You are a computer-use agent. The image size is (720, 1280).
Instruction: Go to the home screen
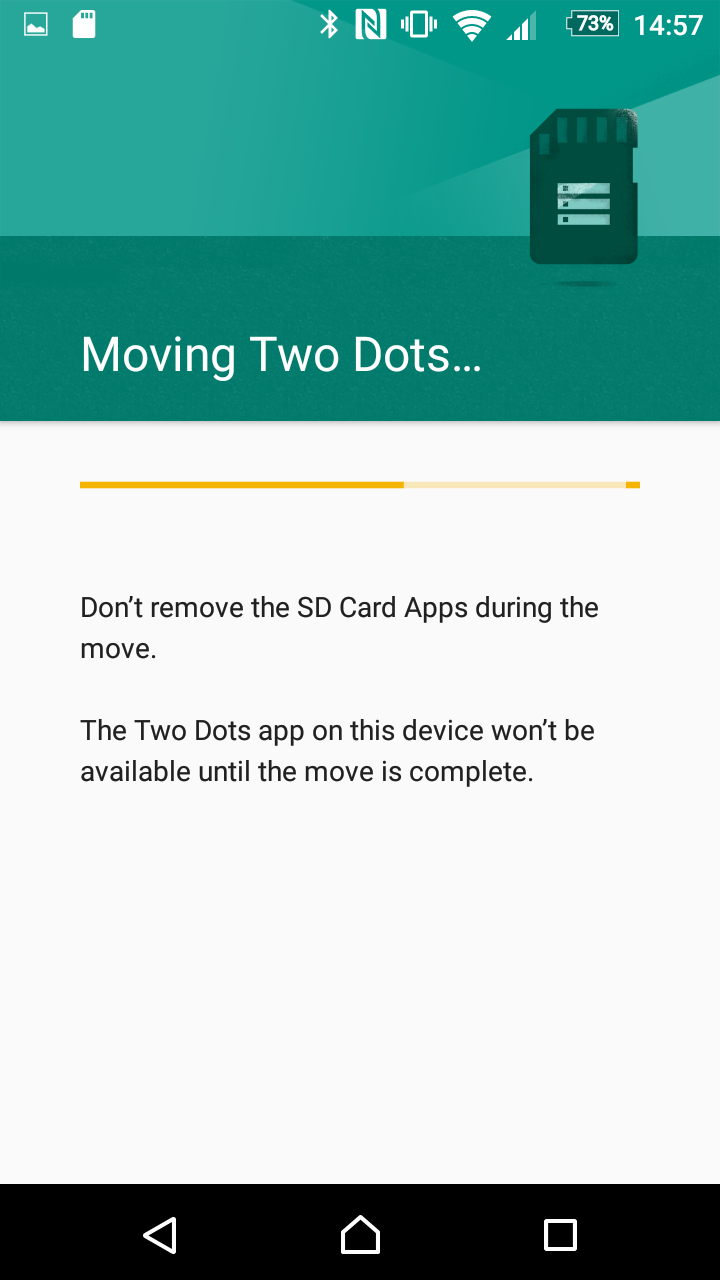tap(360, 1235)
